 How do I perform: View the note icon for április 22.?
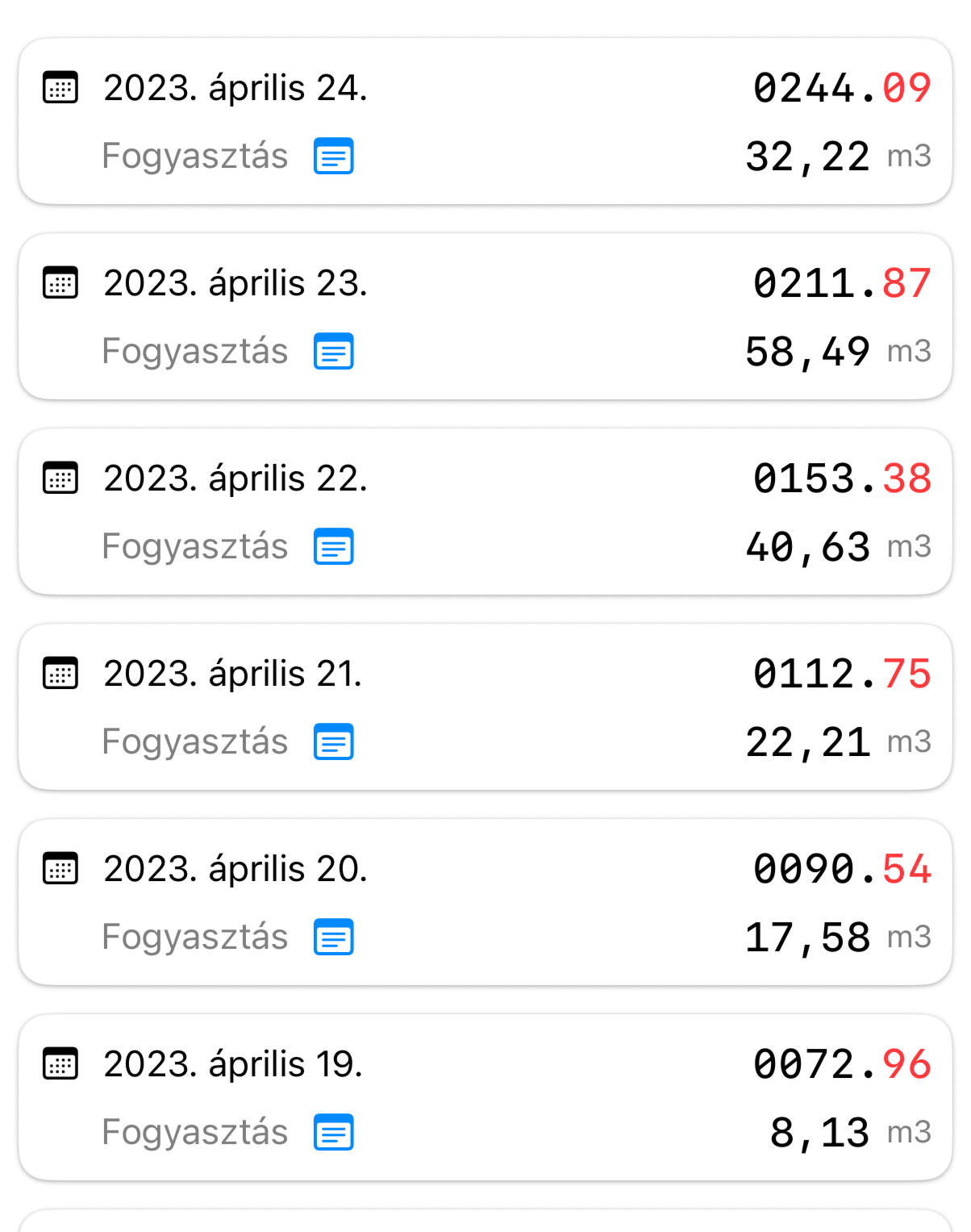pyautogui.click(x=333, y=547)
